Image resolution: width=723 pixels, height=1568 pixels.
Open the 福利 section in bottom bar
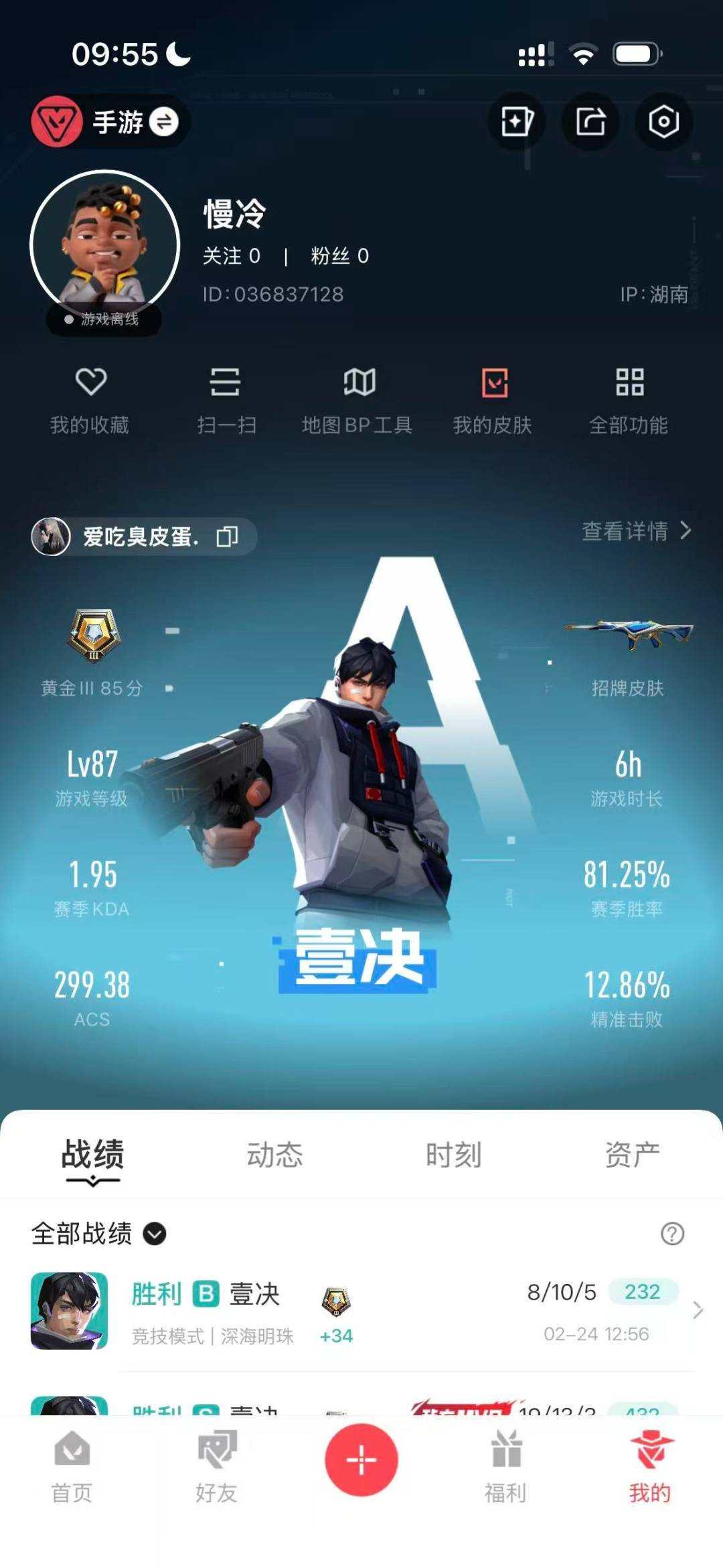pos(506,1474)
